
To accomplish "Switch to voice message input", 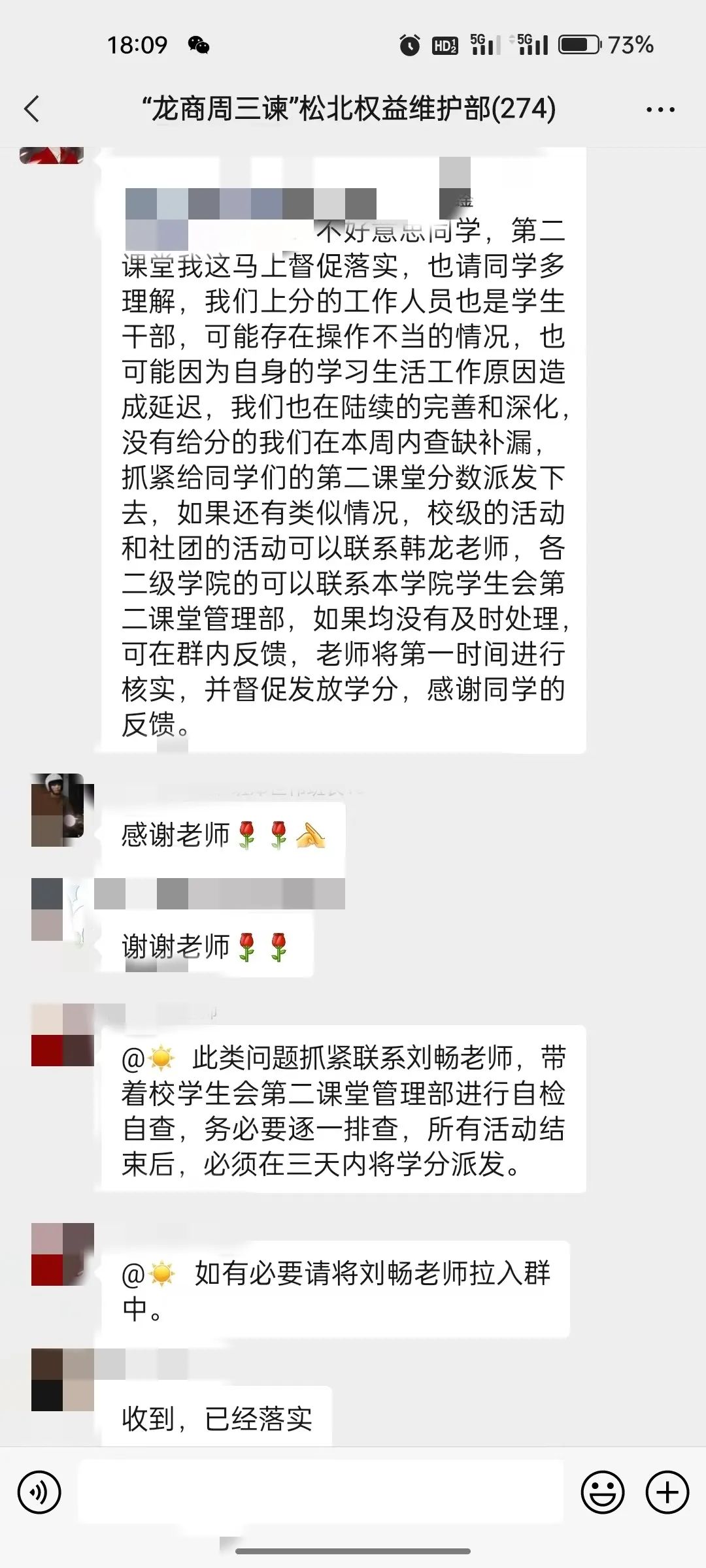I will pos(39,1492).
